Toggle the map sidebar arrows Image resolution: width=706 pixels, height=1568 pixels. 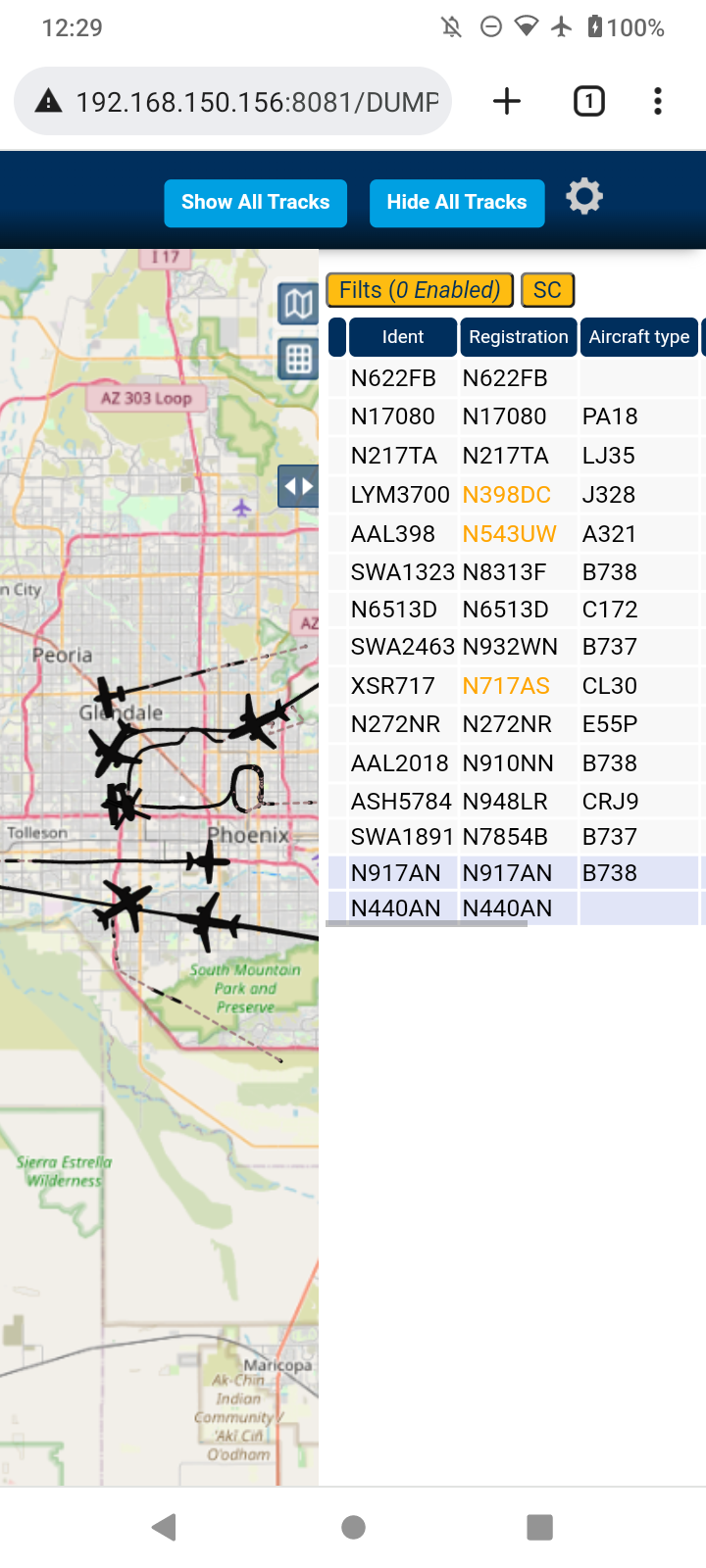(x=298, y=486)
